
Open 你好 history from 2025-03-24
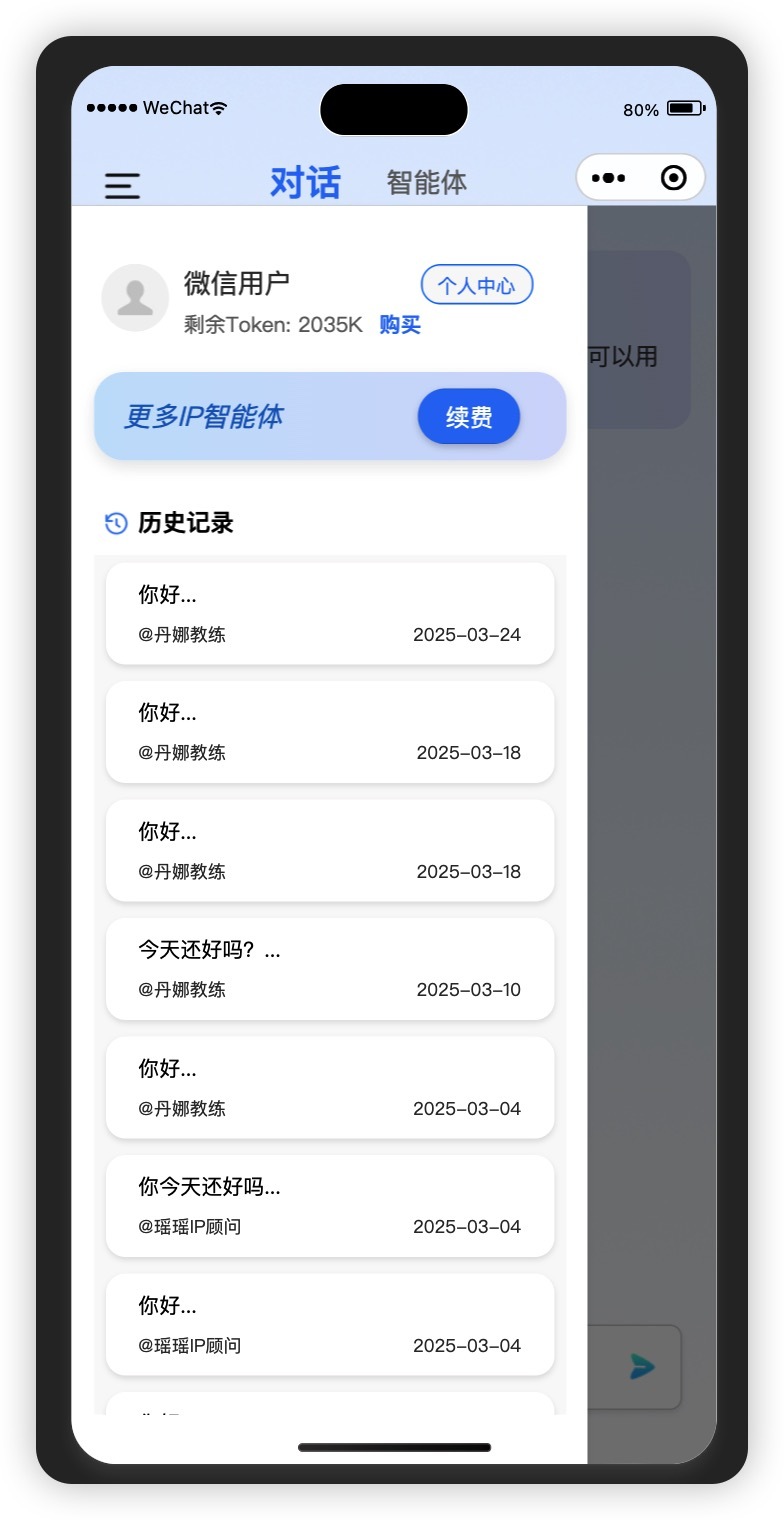pos(330,613)
